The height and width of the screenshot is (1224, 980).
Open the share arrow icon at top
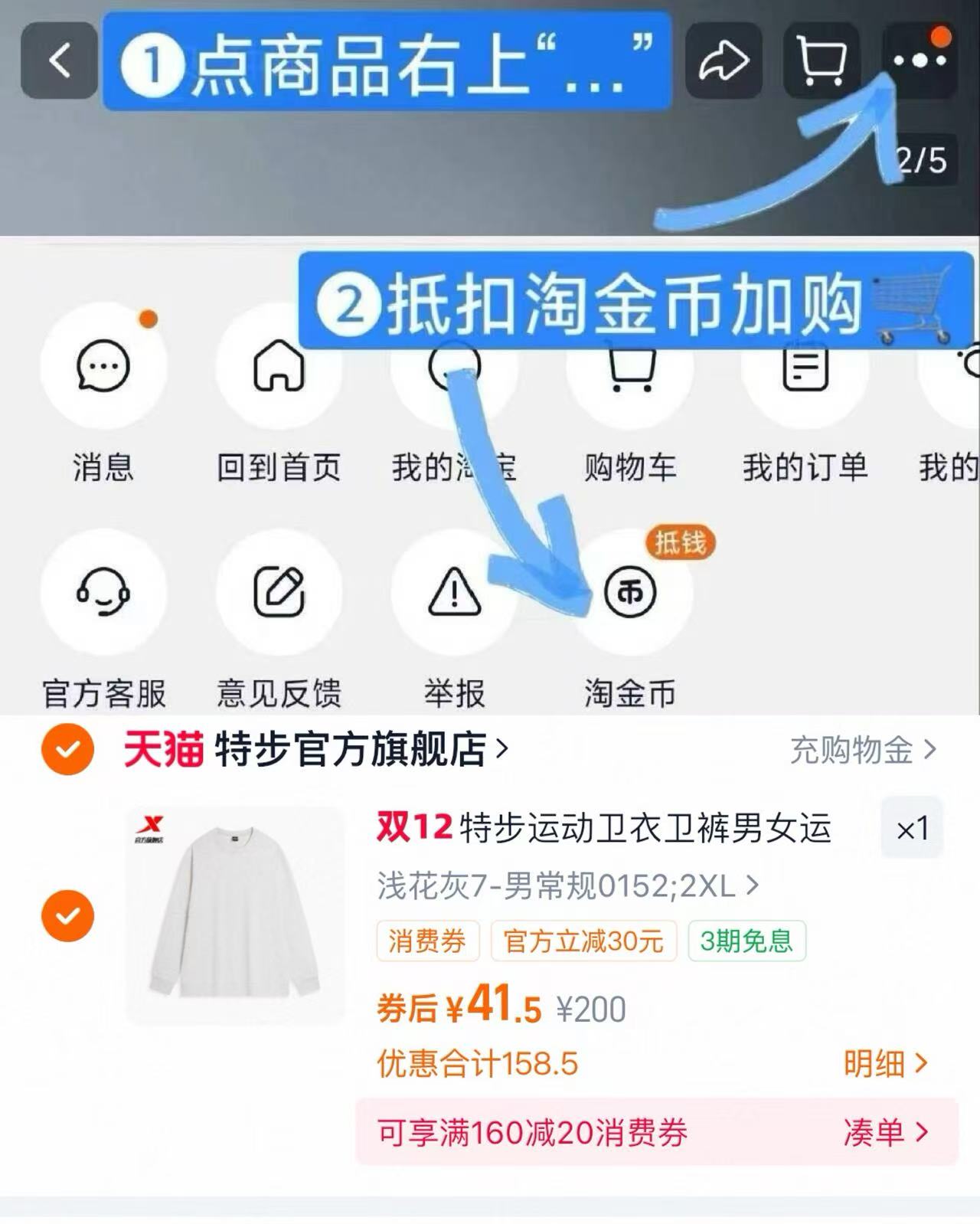pos(723,61)
